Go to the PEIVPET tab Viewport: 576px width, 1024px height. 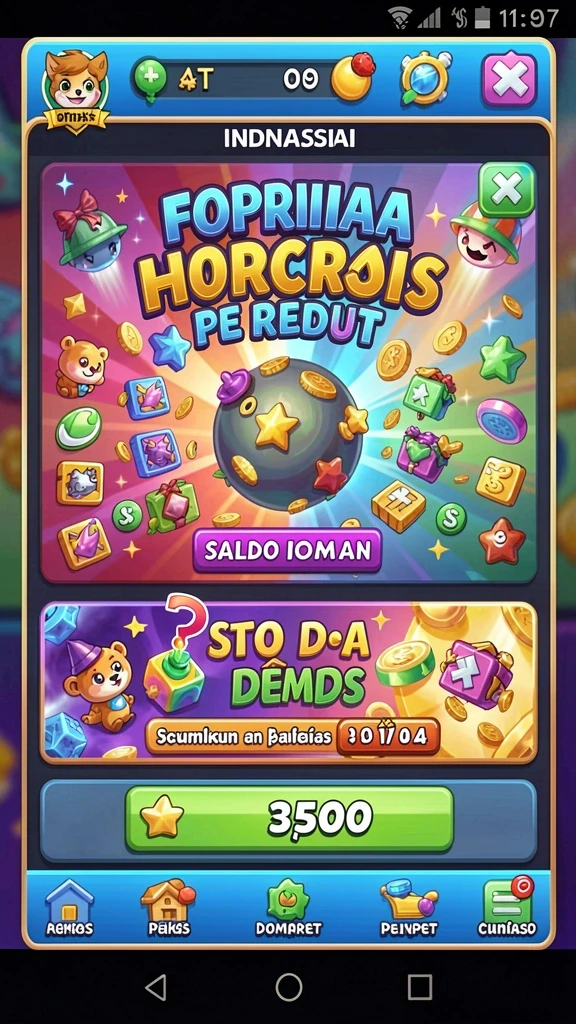coord(409,908)
